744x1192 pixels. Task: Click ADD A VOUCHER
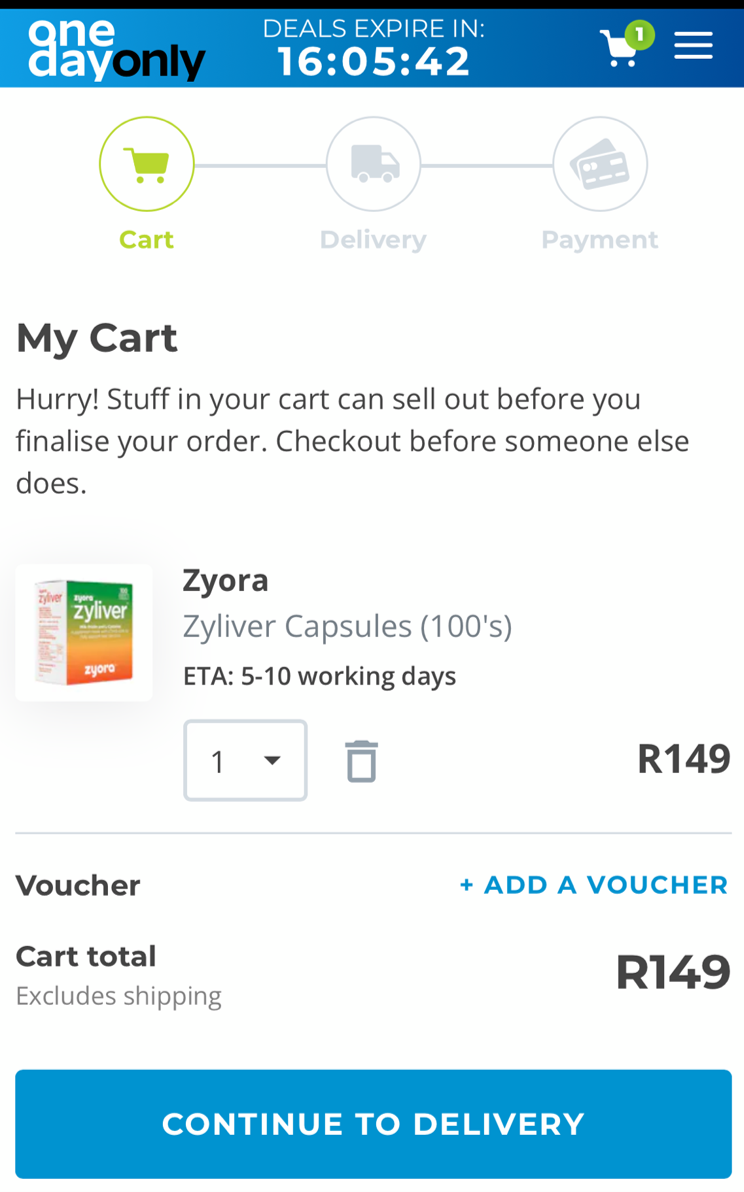point(592,884)
